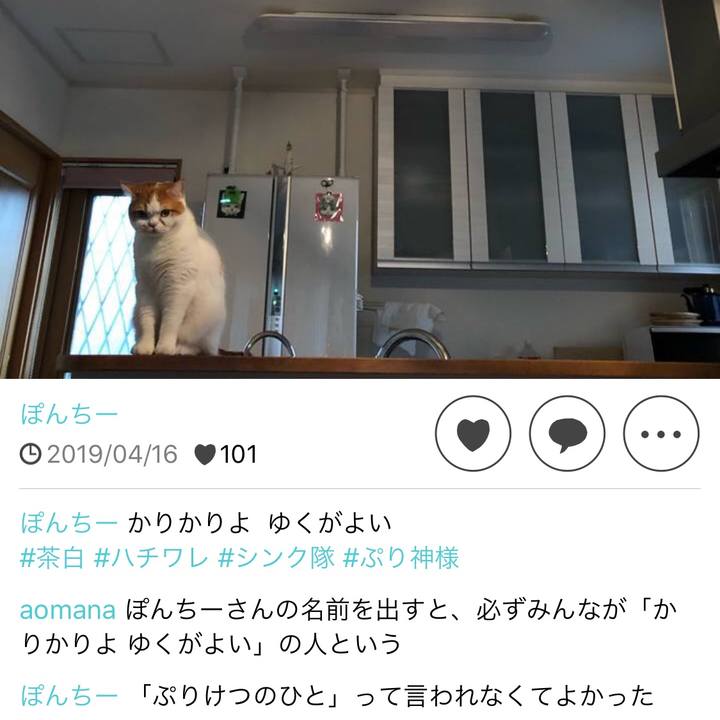Open the three-dot more options menu
The width and height of the screenshot is (720, 720).
tap(661, 433)
